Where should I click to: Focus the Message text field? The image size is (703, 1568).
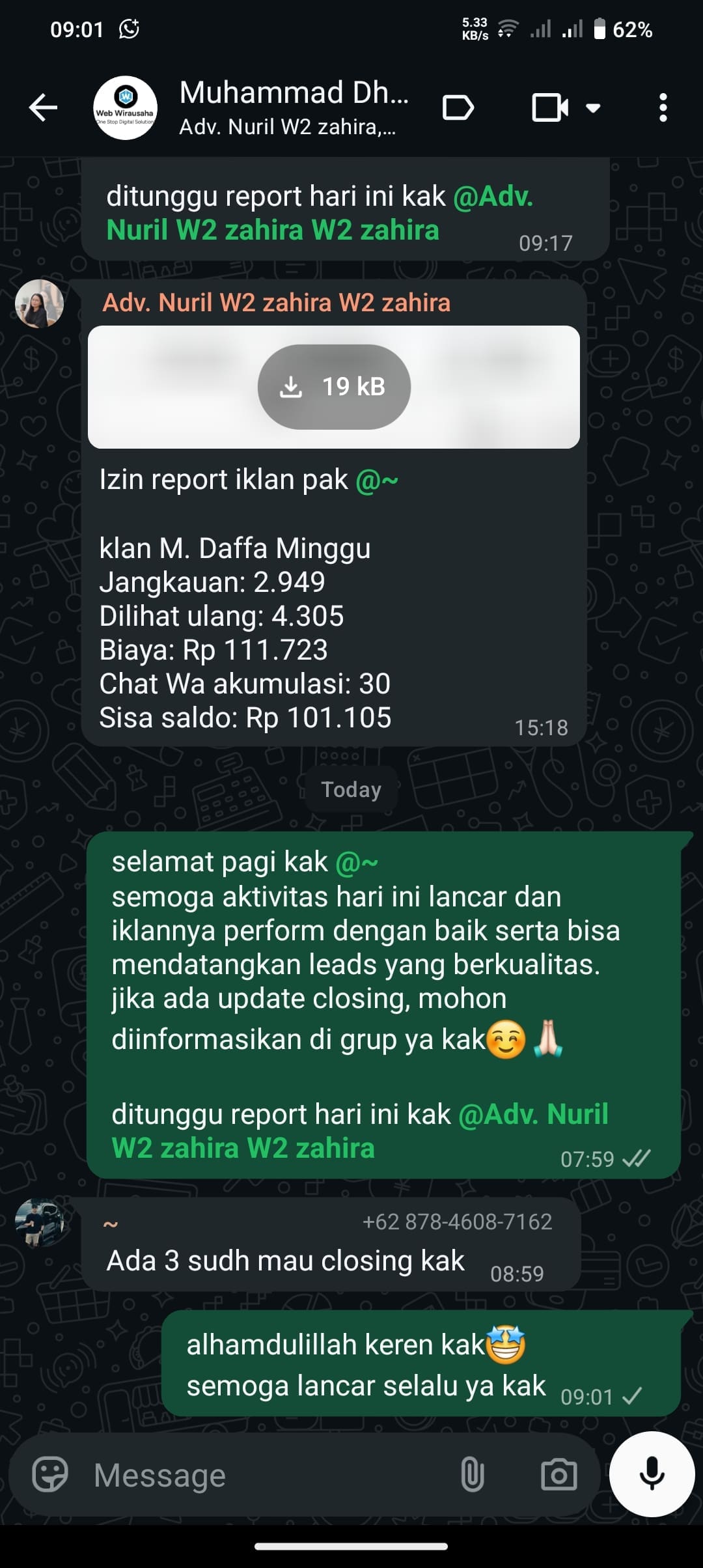pyautogui.click(x=260, y=1475)
